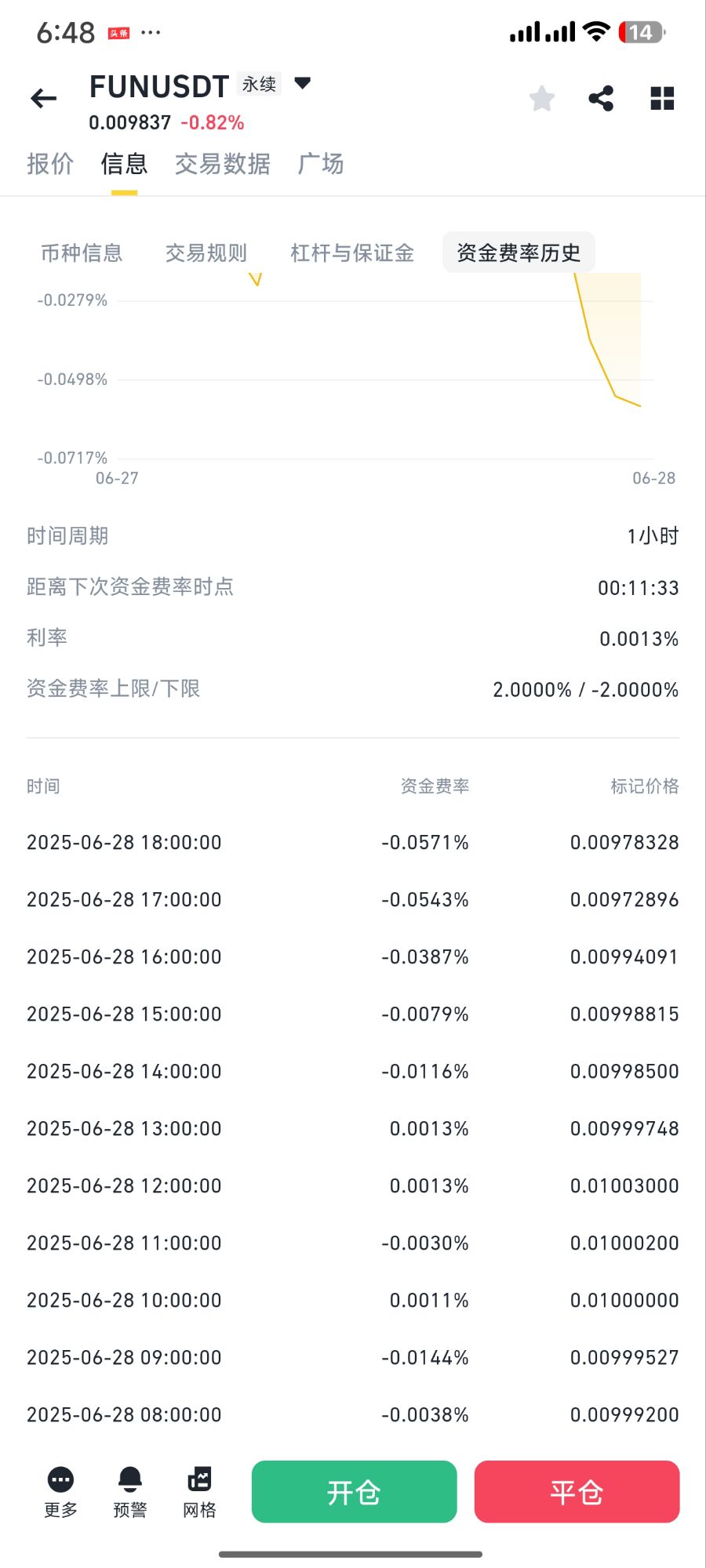
Task: Switch to the 报价 tab
Action: [x=50, y=164]
